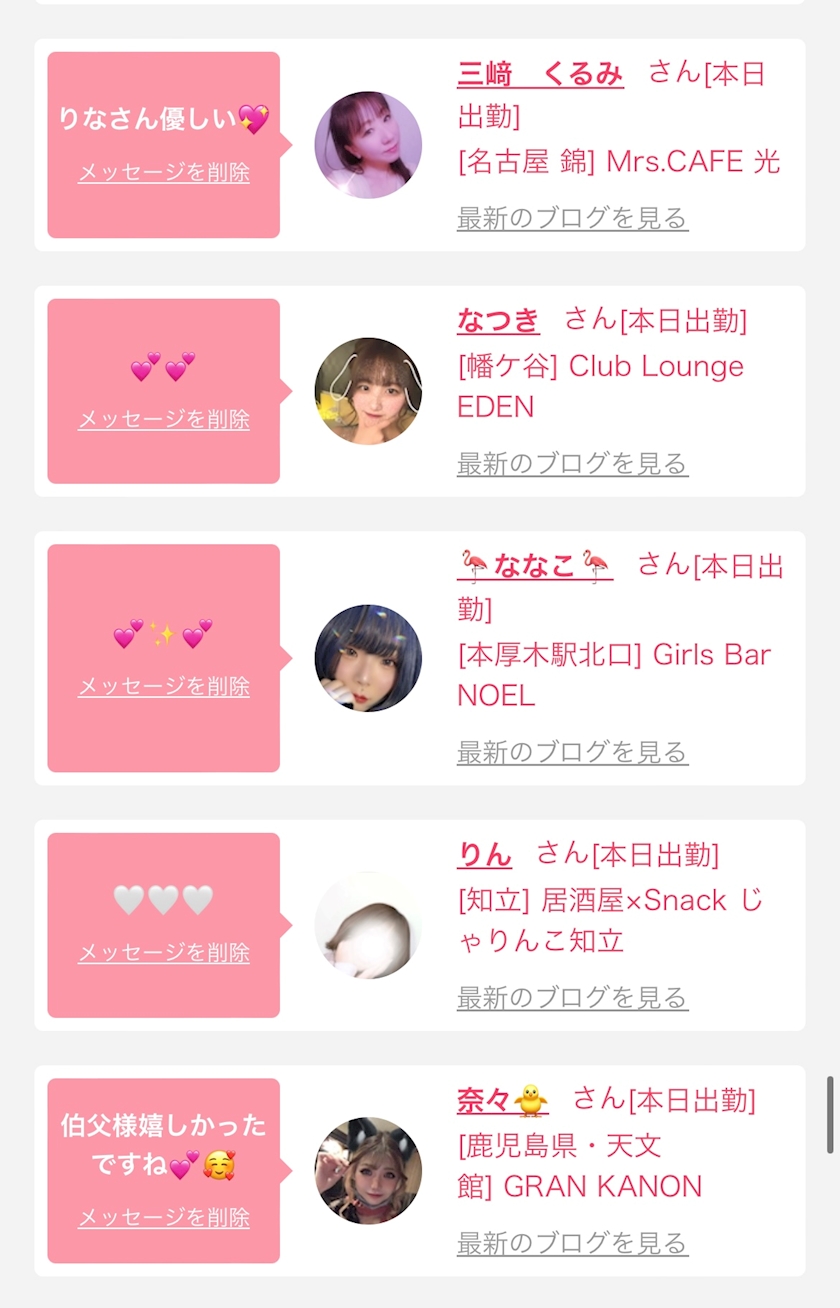Image resolution: width=840 pixels, height=1308 pixels.
Task: Delete the message 伯父様嬉しかったですね
Action: point(164,1217)
